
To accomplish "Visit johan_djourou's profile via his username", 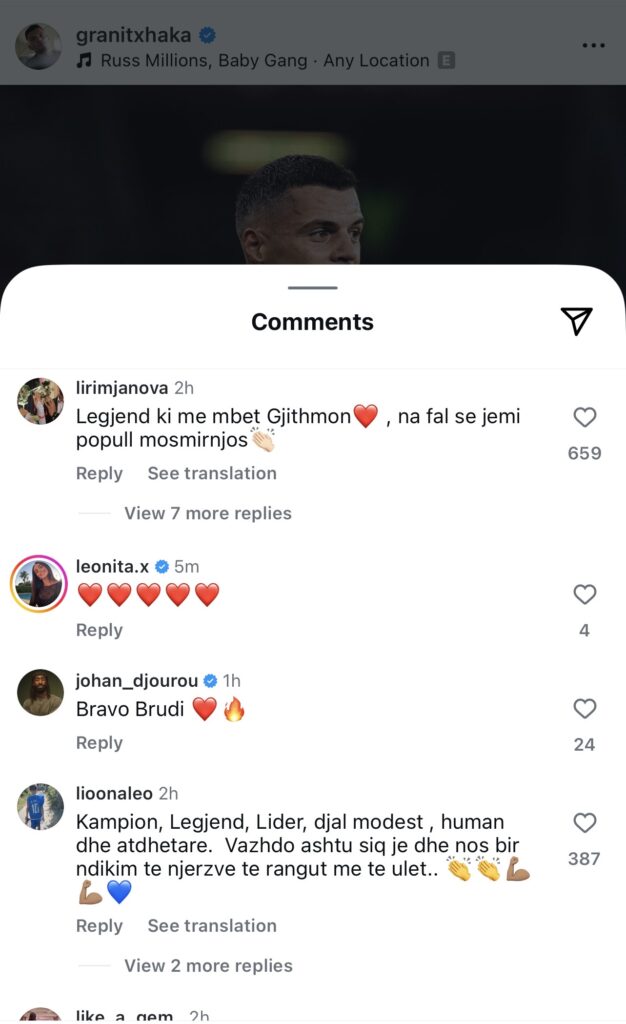I will click(x=137, y=680).
